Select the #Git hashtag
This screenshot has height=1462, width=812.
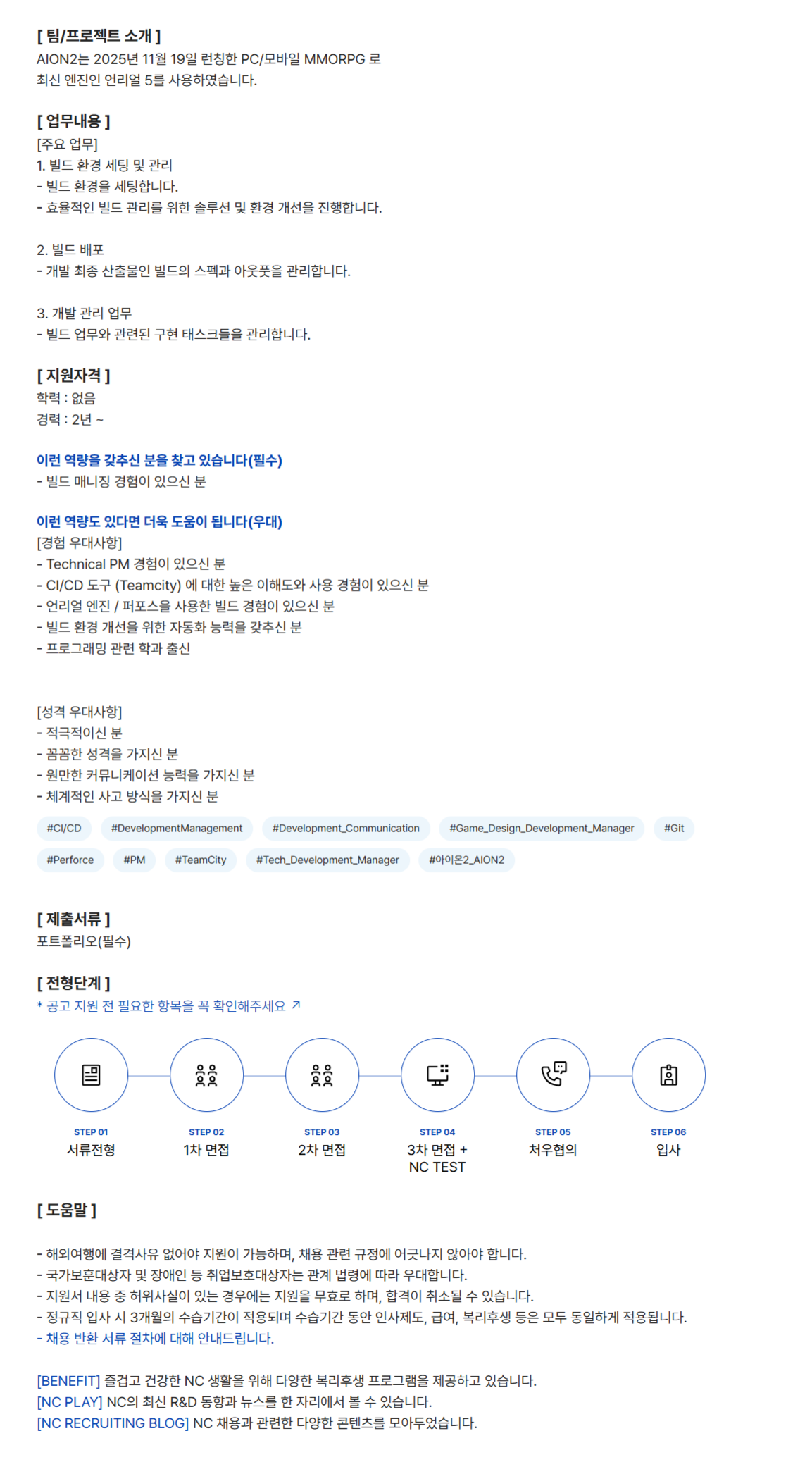click(674, 828)
